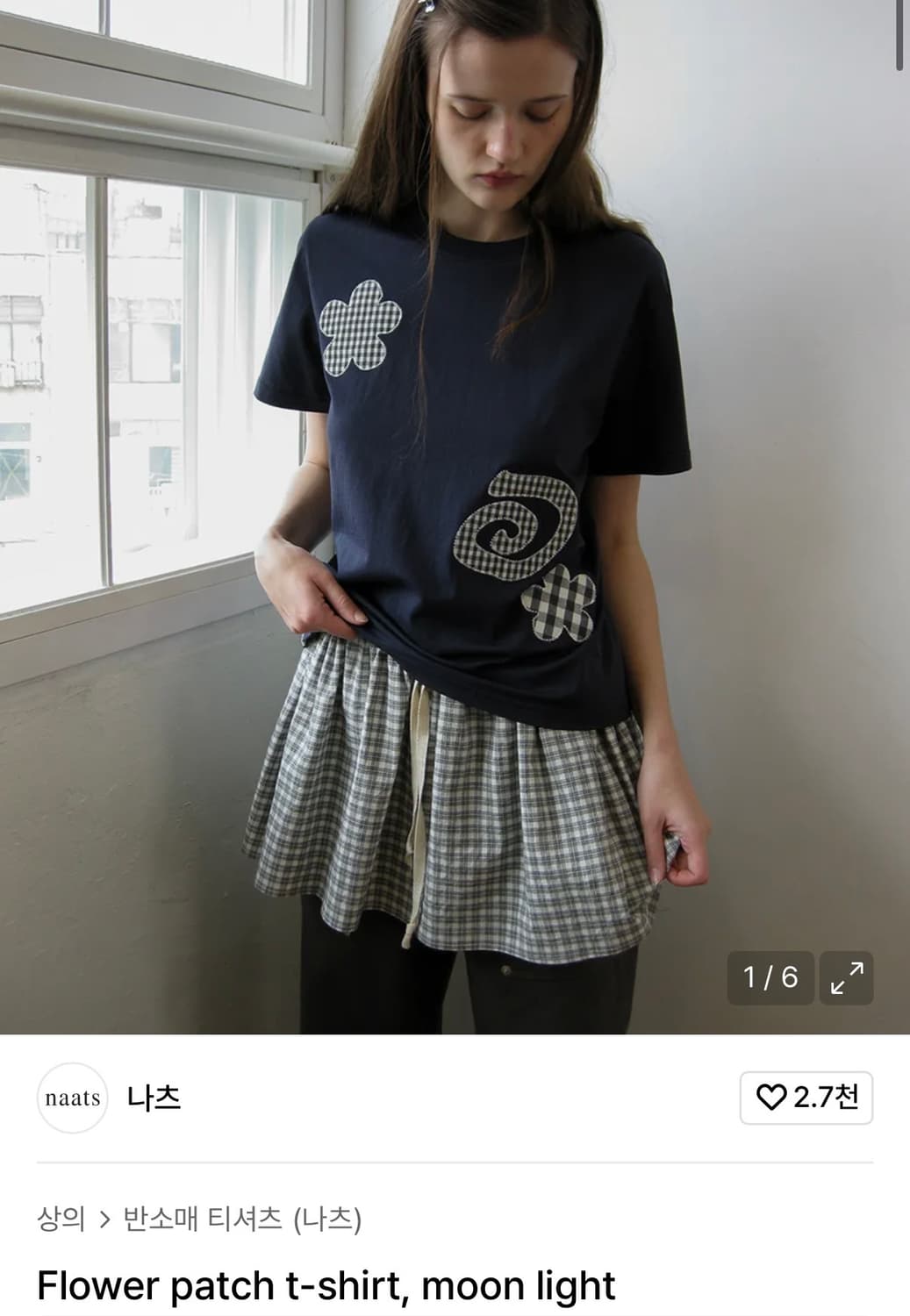Tap the 1/6 counter to browse images
Image resolution: width=910 pixels, height=1316 pixels.
click(768, 976)
